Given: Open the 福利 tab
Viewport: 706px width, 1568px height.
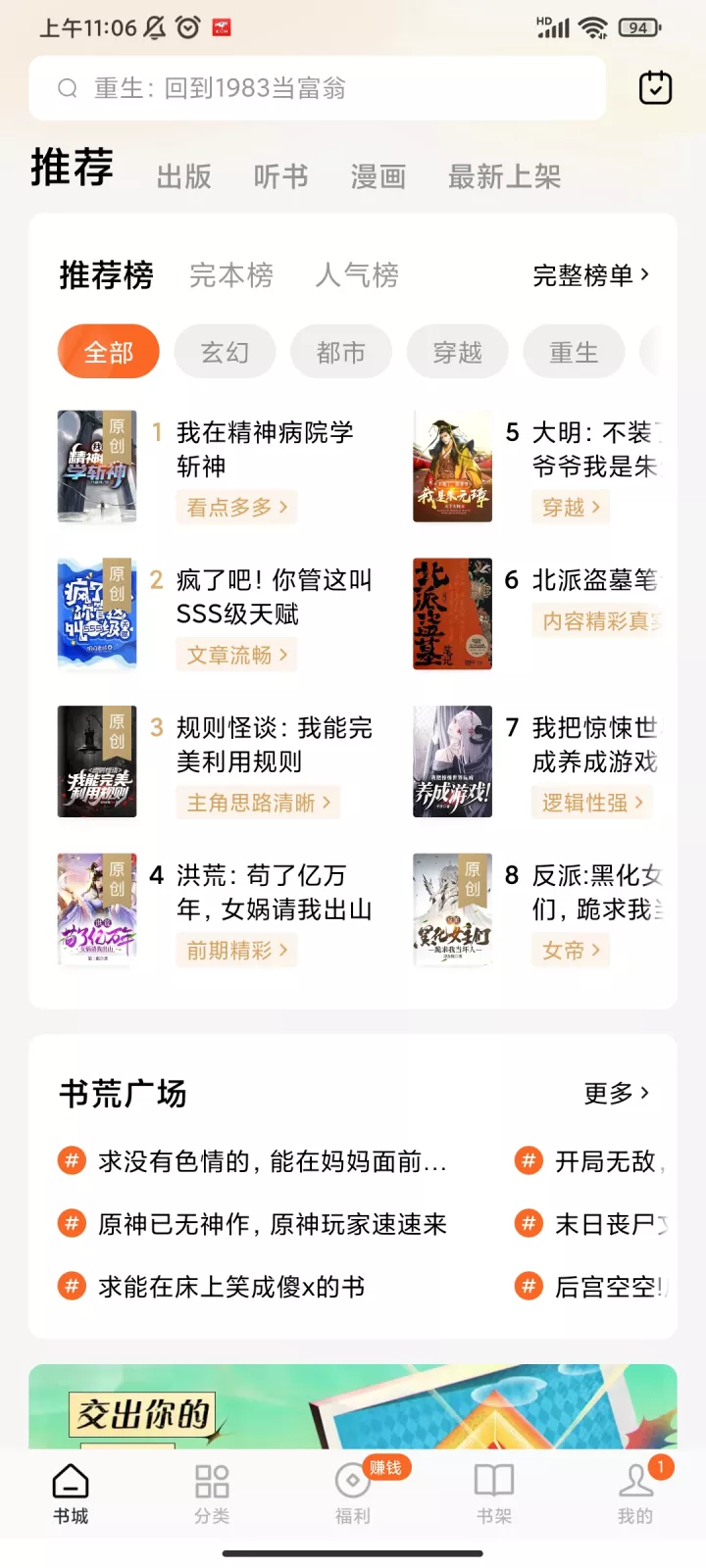Looking at the screenshot, I should pyautogui.click(x=353, y=1493).
